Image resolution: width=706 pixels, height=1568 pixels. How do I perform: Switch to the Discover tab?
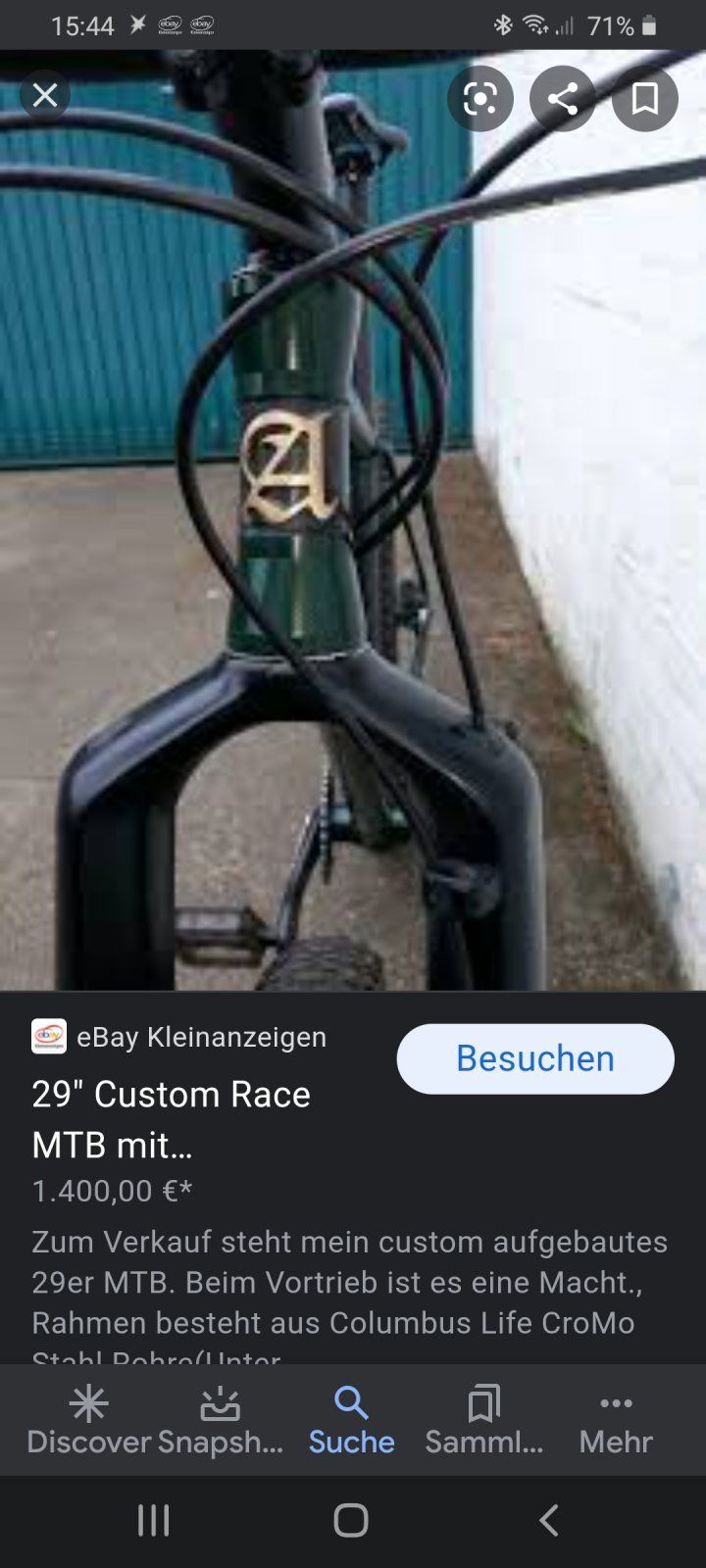[x=88, y=1419]
